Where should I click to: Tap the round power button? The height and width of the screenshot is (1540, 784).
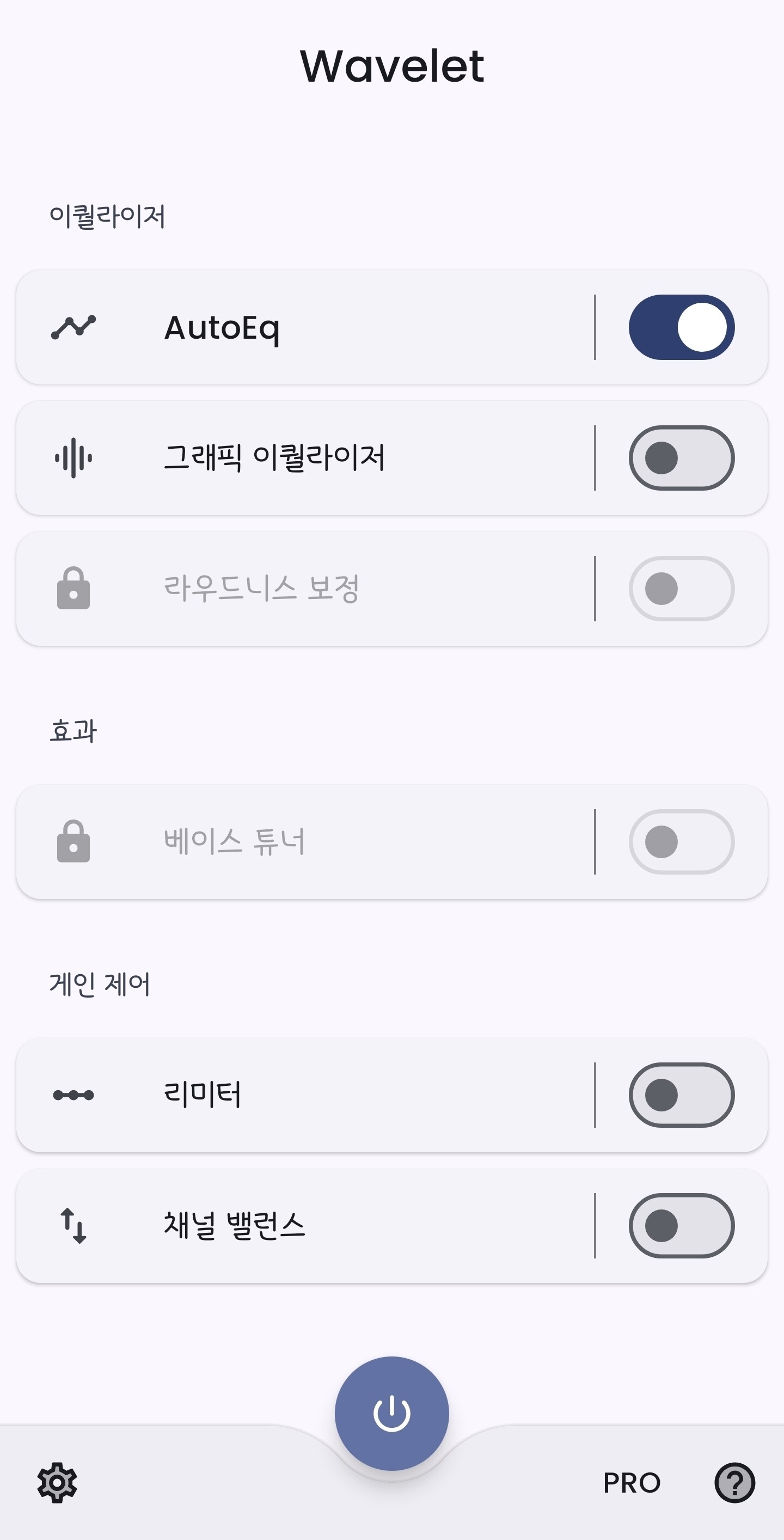pyautogui.click(x=392, y=1413)
